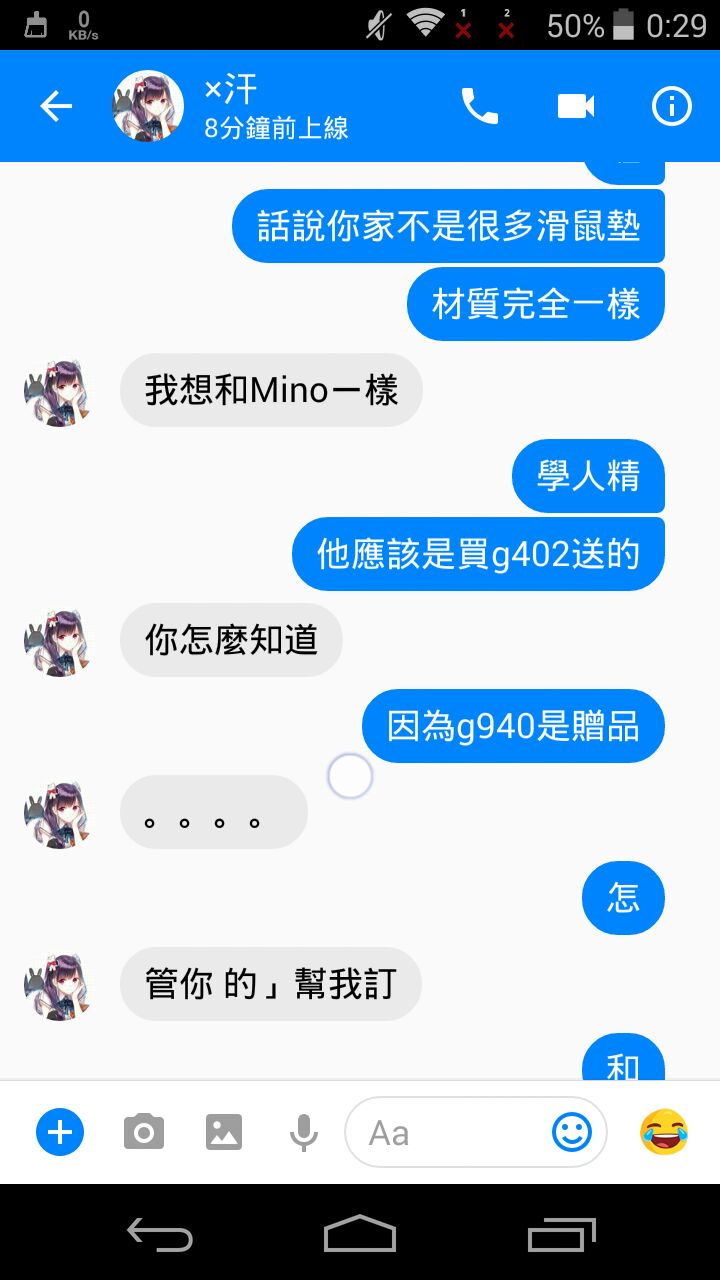Image resolution: width=720 pixels, height=1280 pixels.
Task: Tap the system home button
Action: point(360,1234)
